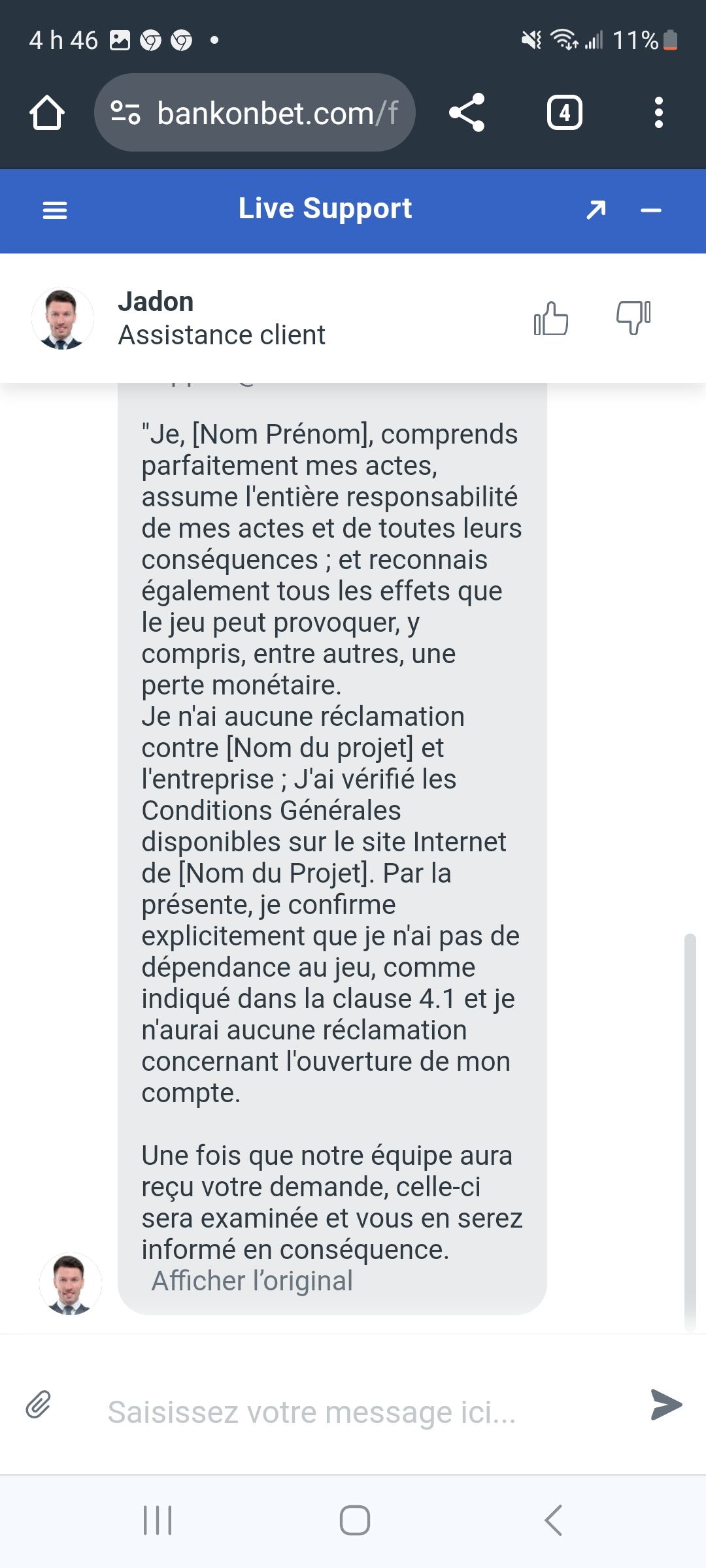Open the browser home page
Screen dimensions: 706x1568
coord(47,113)
